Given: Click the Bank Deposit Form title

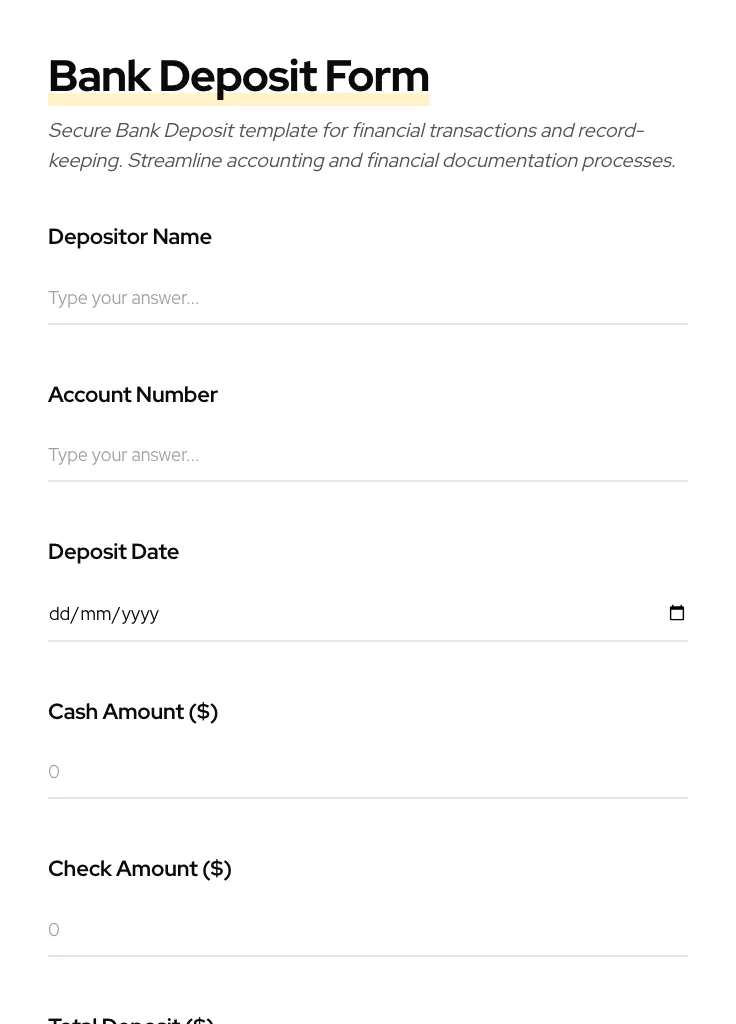Looking at the screenshot, I should [238, 75].
